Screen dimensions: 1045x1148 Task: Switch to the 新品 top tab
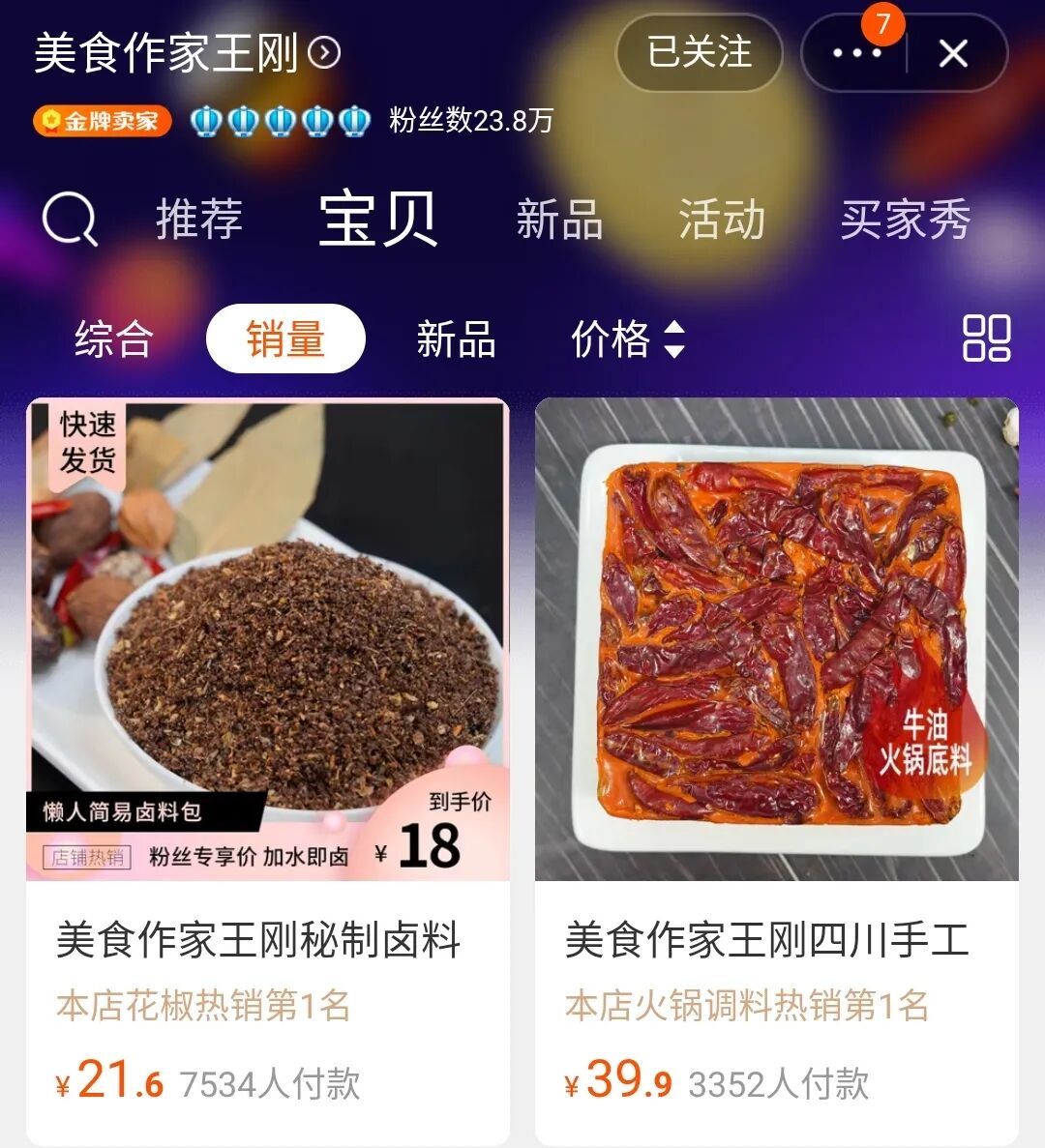coord(559,219)
